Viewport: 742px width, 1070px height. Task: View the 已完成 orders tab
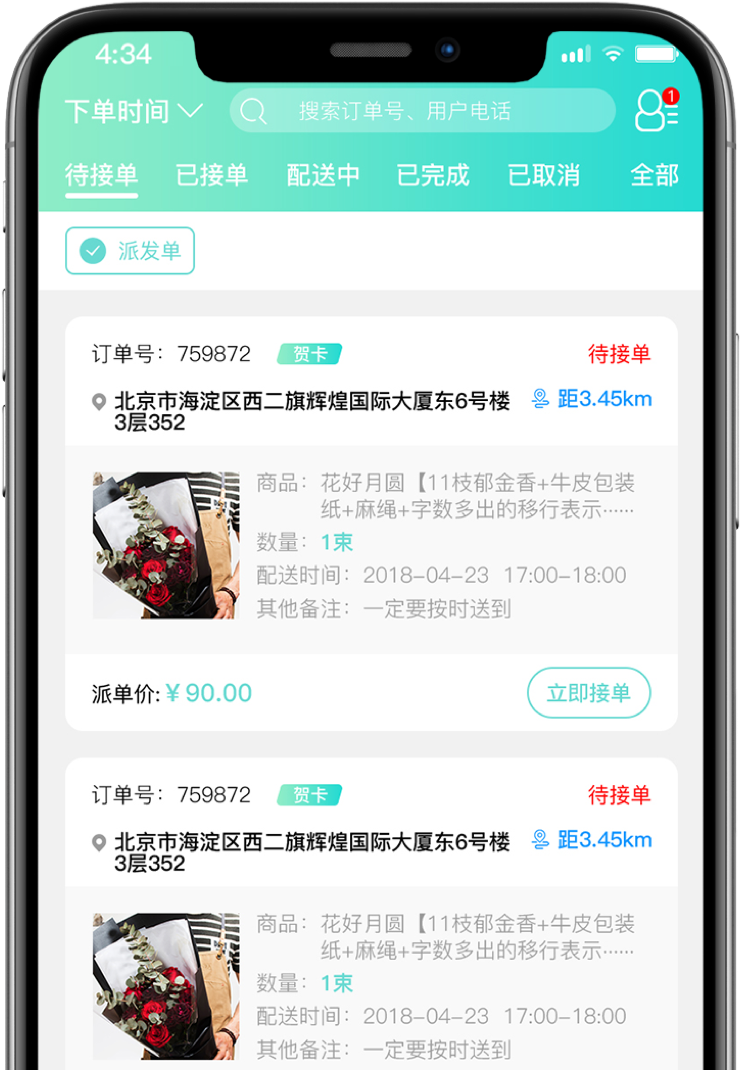433,175
